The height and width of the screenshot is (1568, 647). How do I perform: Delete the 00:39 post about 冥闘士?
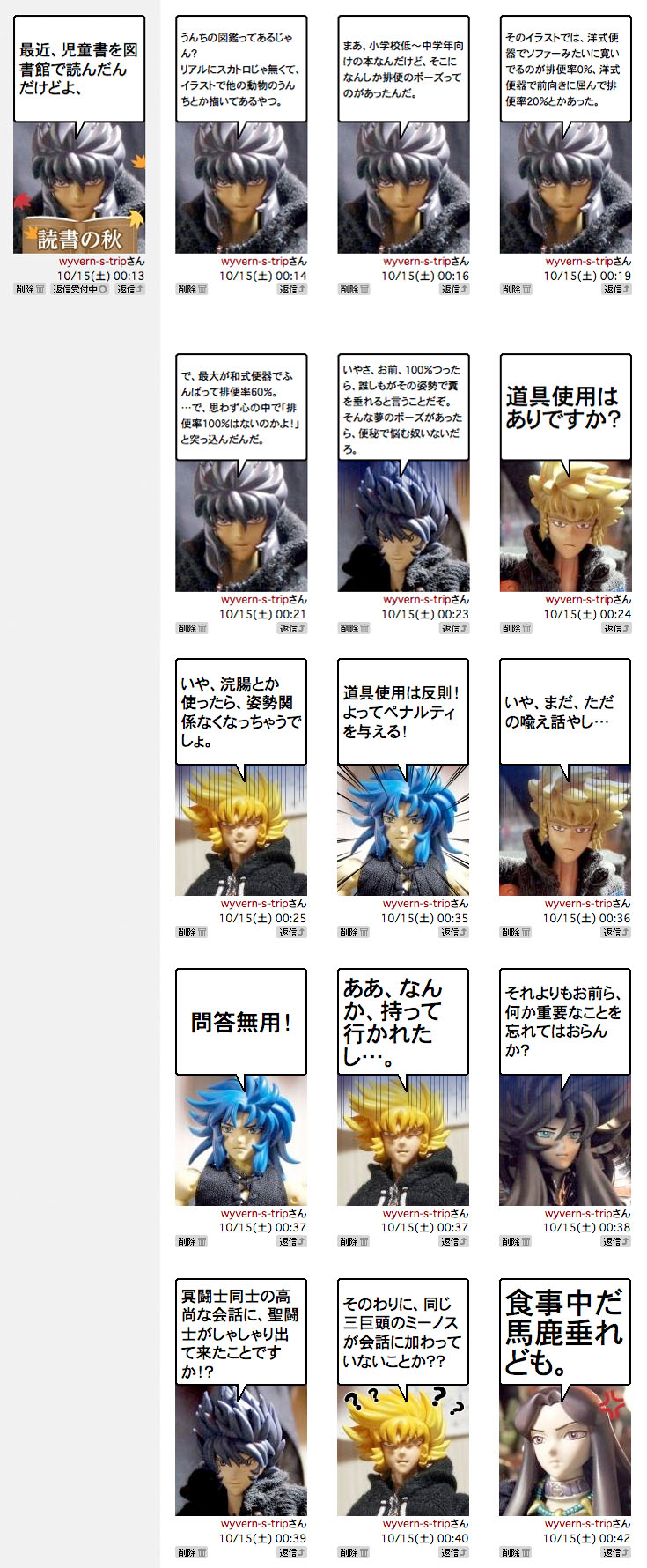192,1552
